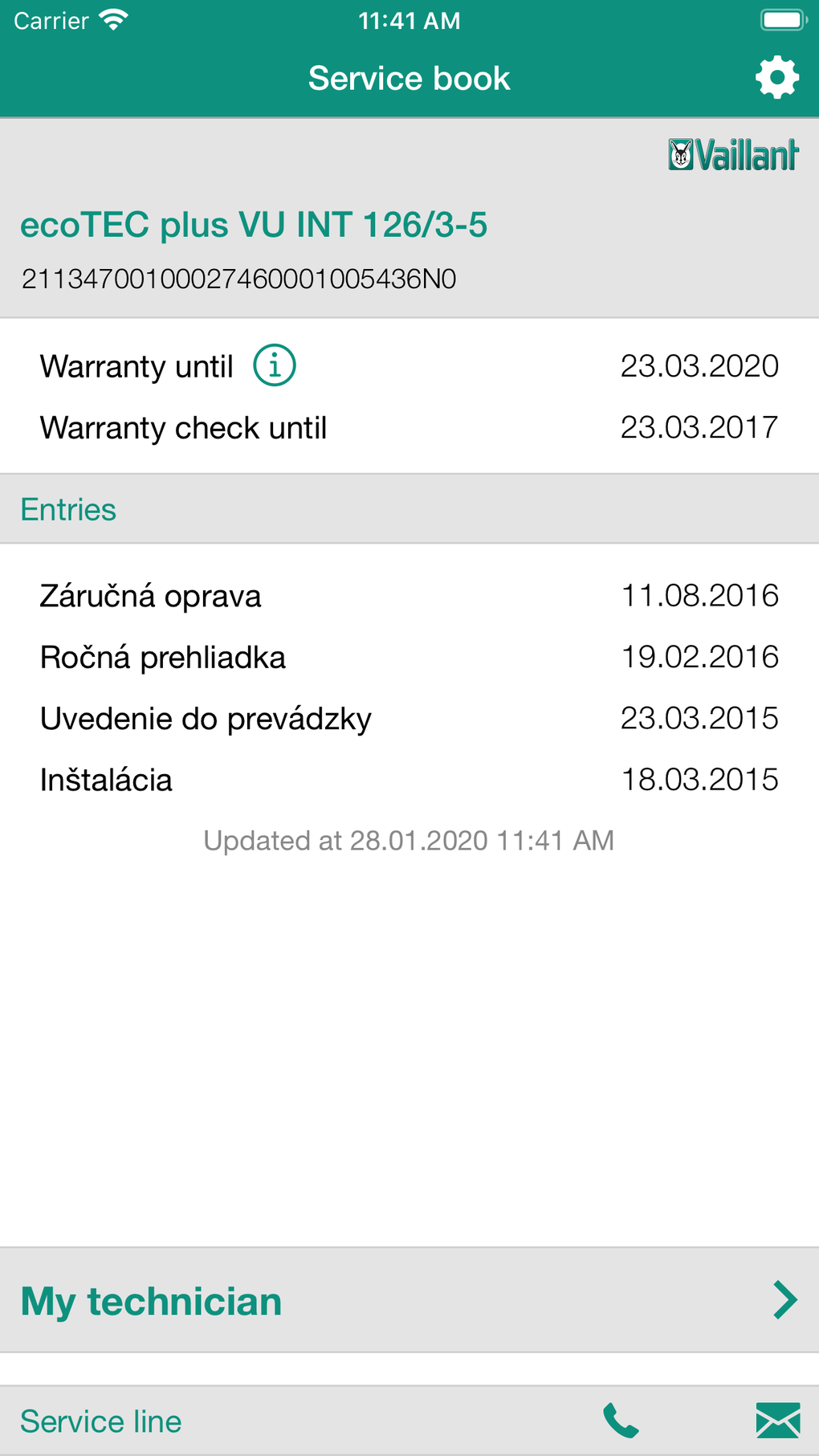
Task: Open the Ročná prehliadka entry
Action: point(409,657)
